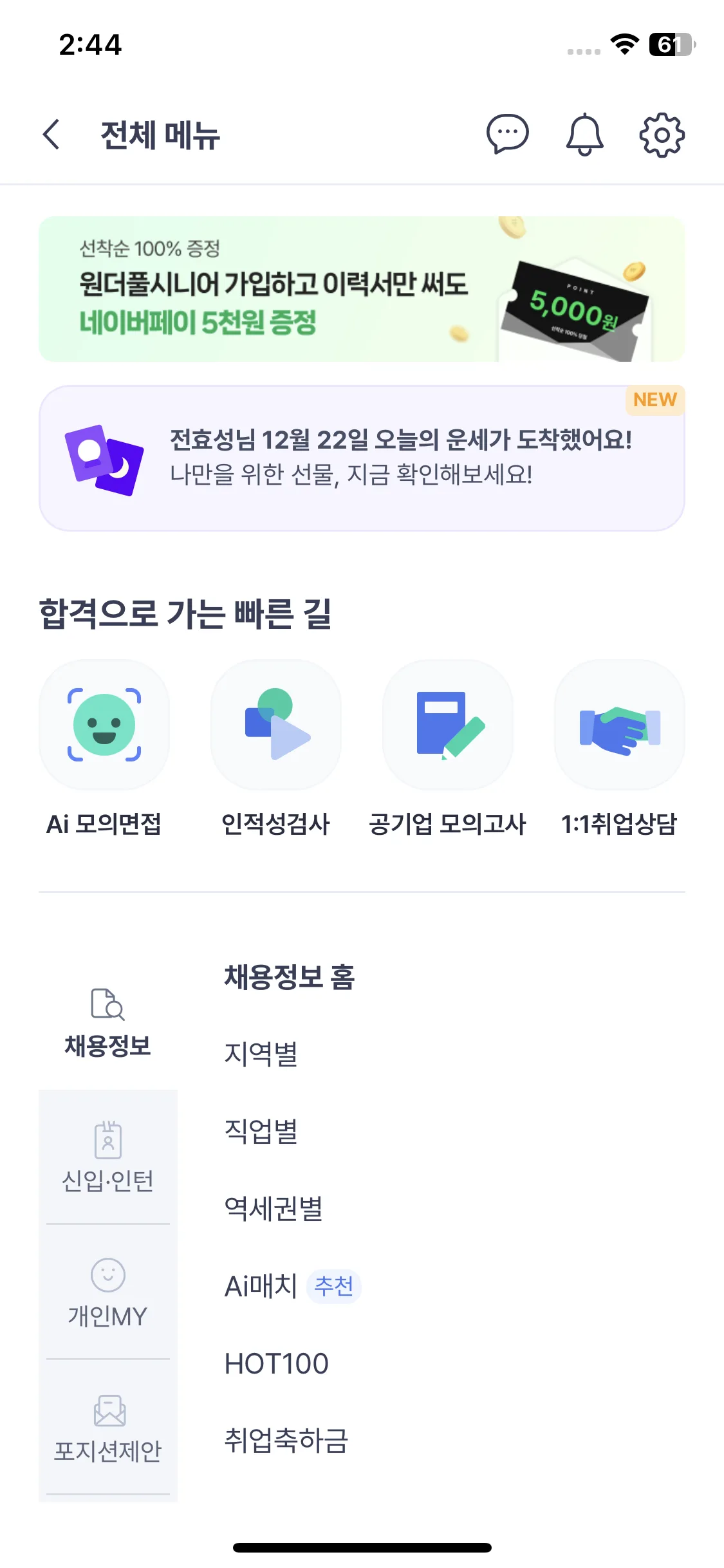The image size is (724, 1568).
Task: Browse jobs by 지역별
Action: coord(261,1054)
